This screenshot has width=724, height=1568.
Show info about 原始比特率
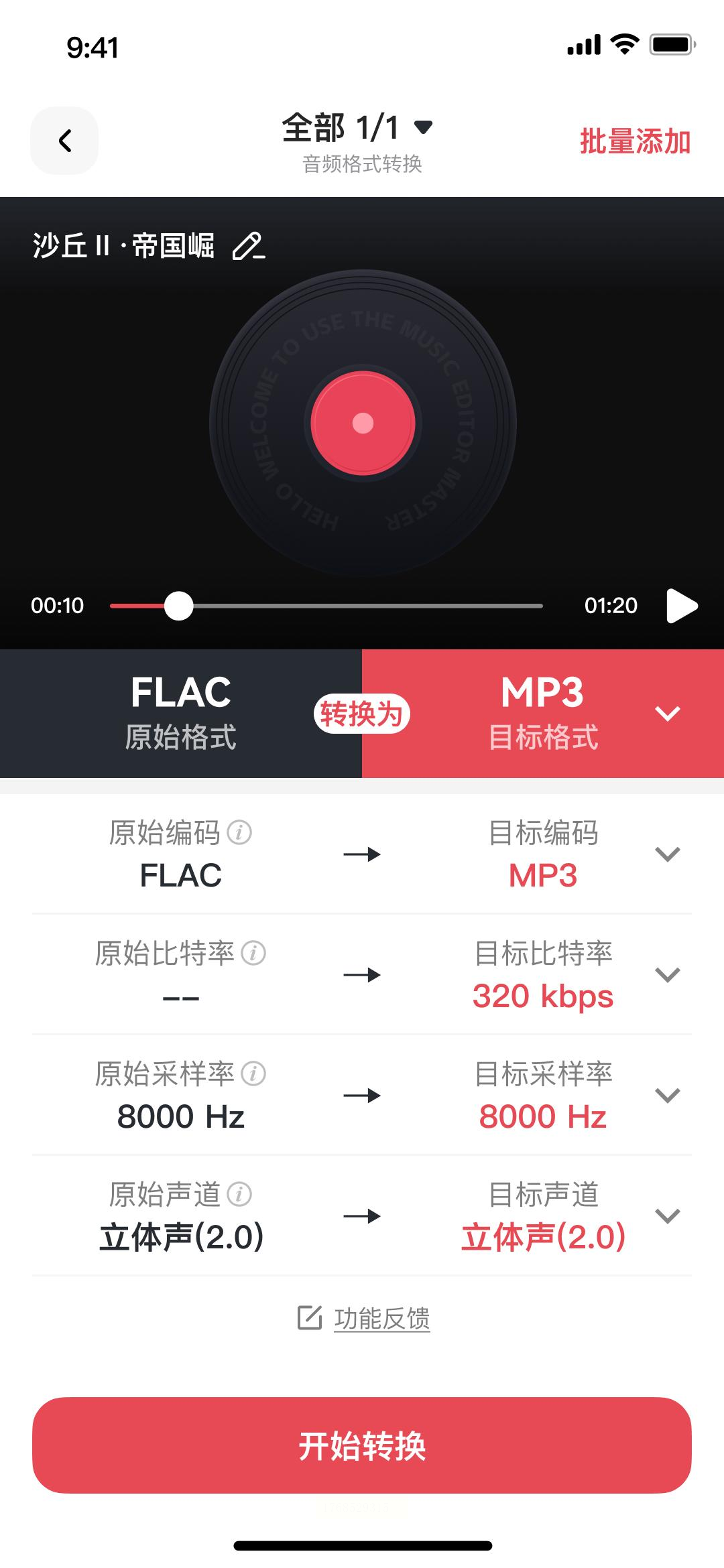tap(253, 953)
